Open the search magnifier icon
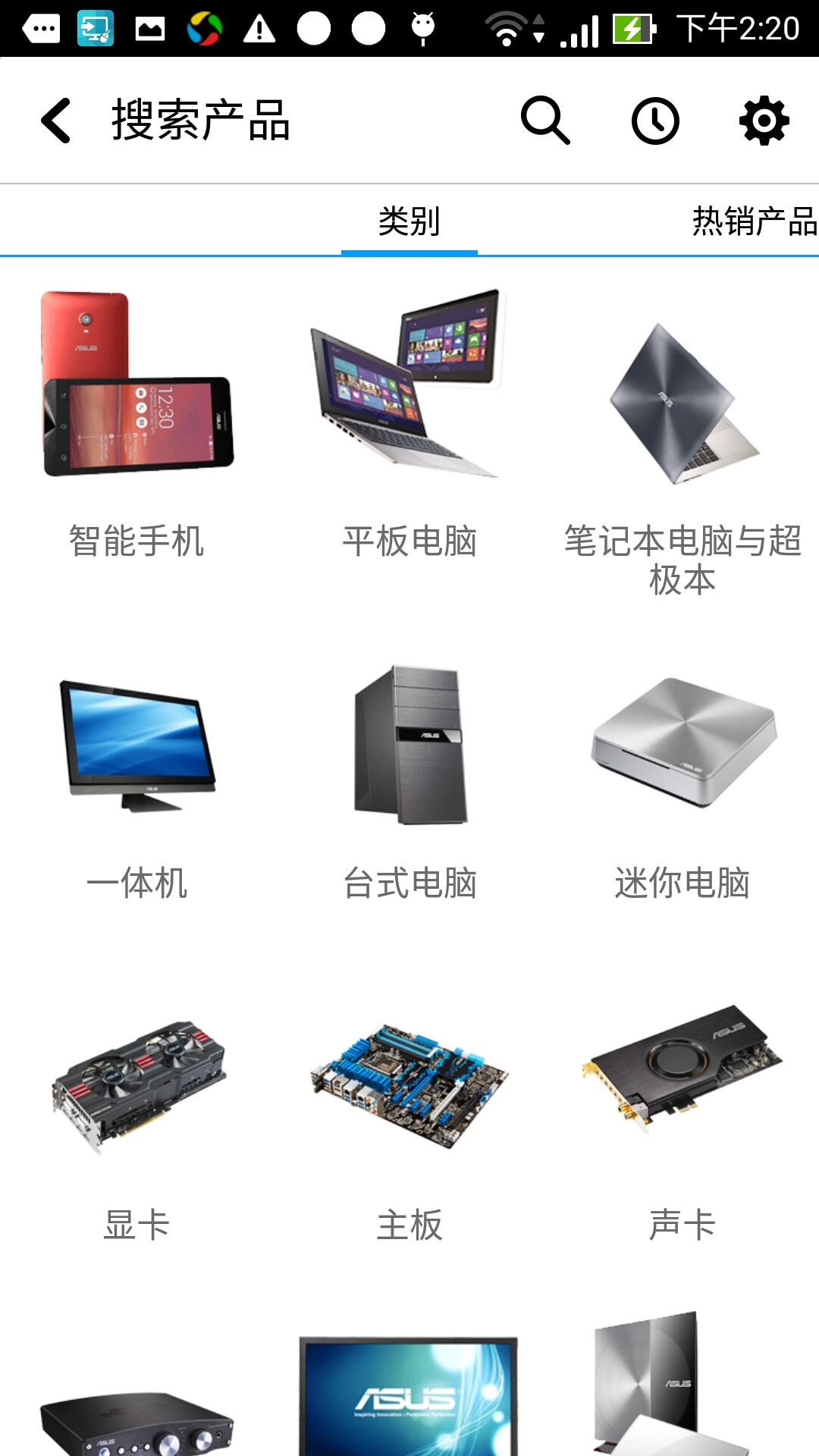 (545, 120)
